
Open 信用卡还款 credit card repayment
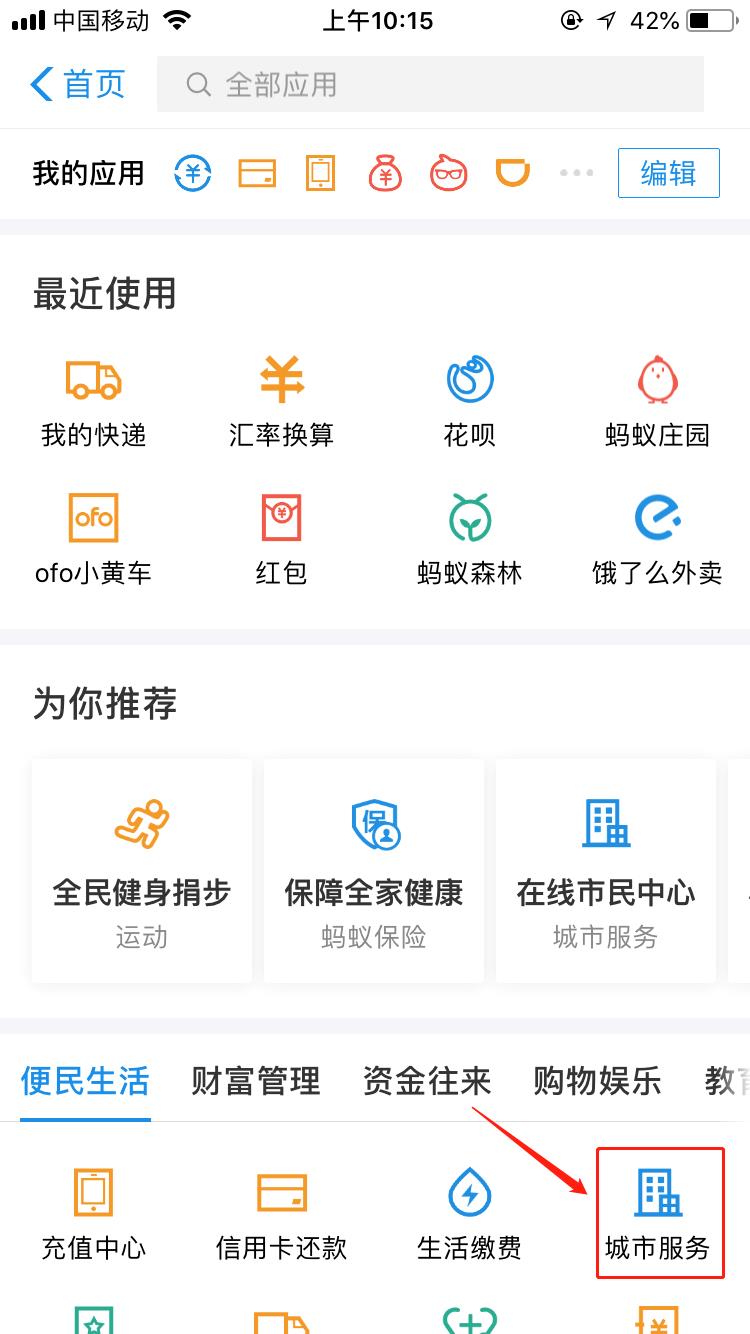(281, 1212)
